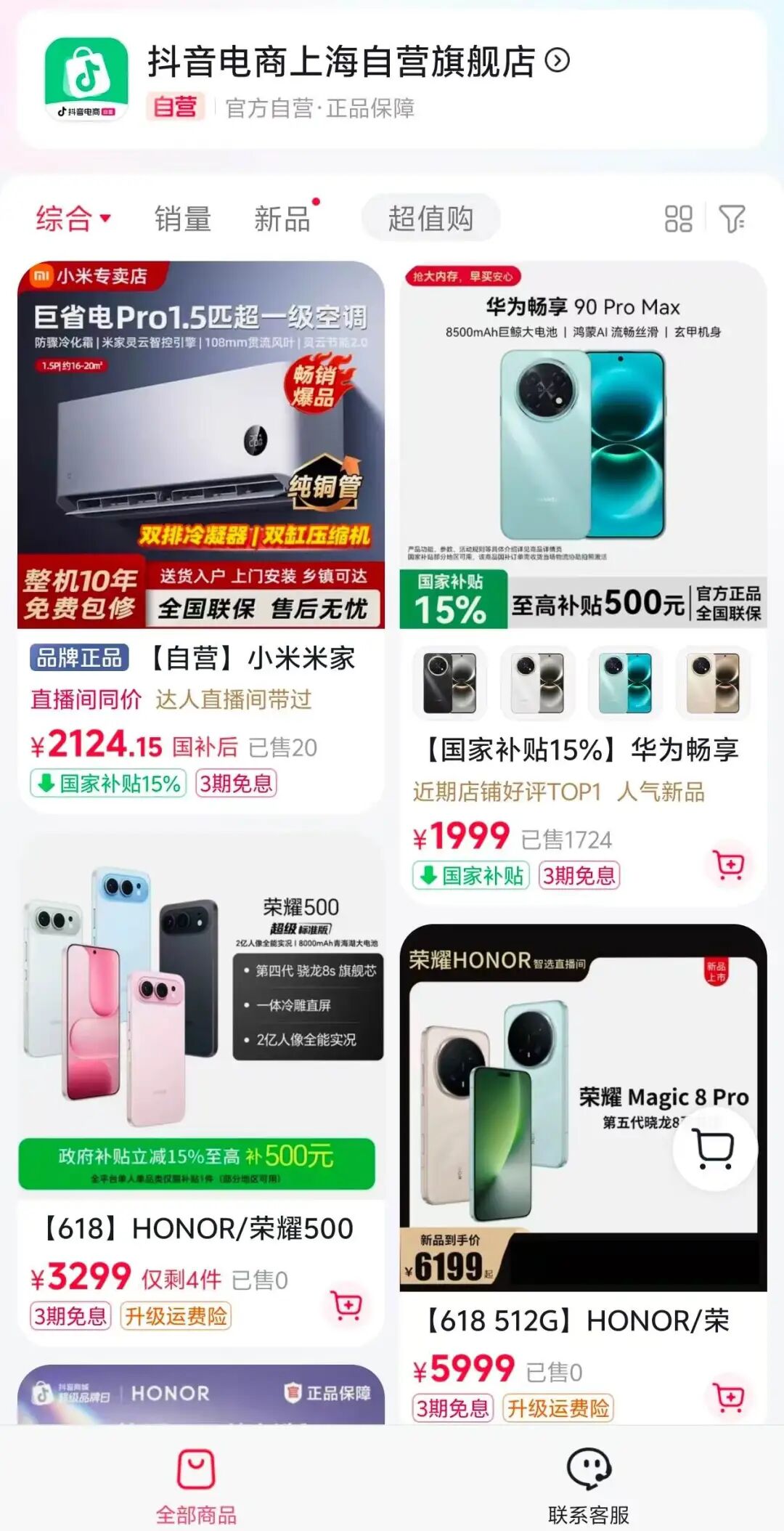Open the 小米米家 air conditioner product card

pyautogui.click(x=201, y=537)
